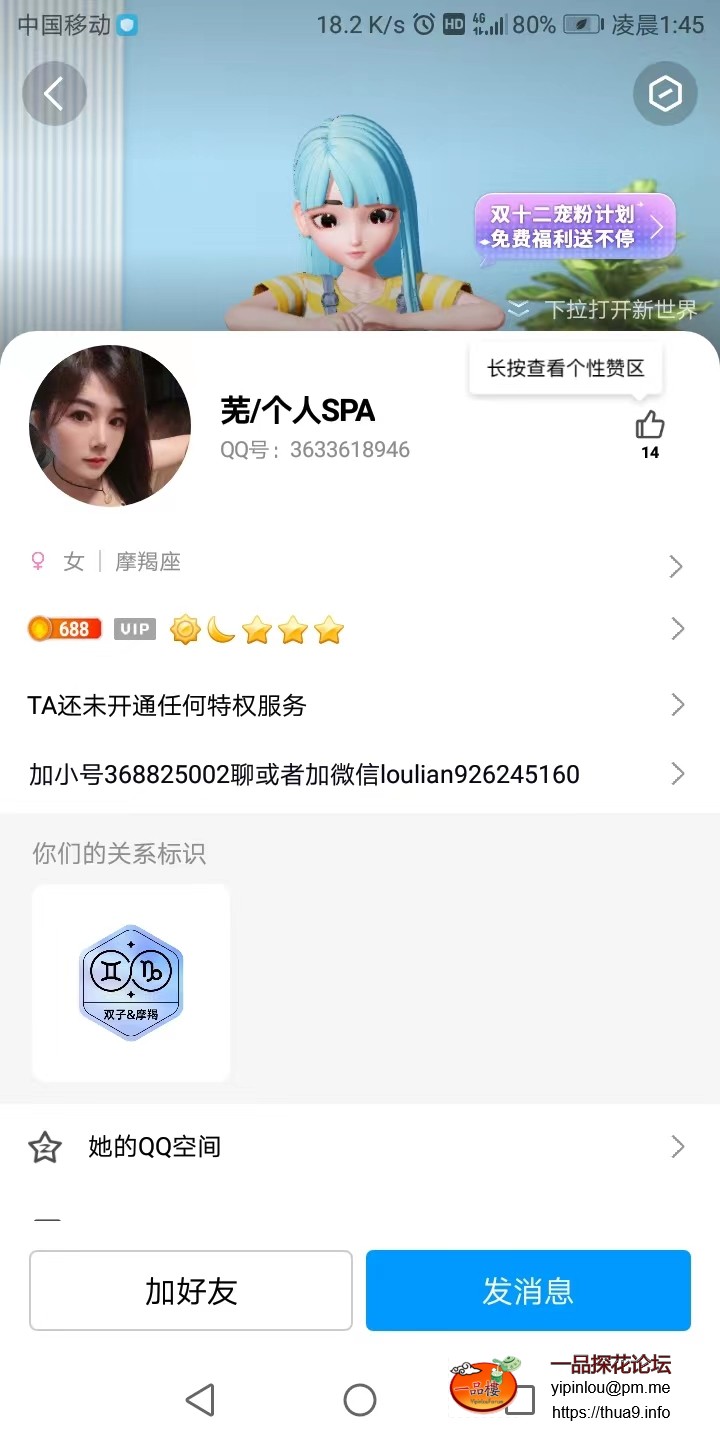Open the 688 VIP level row
This screenshot has height=1440, width=720.
pyautogui.click(x=360, y=630)
